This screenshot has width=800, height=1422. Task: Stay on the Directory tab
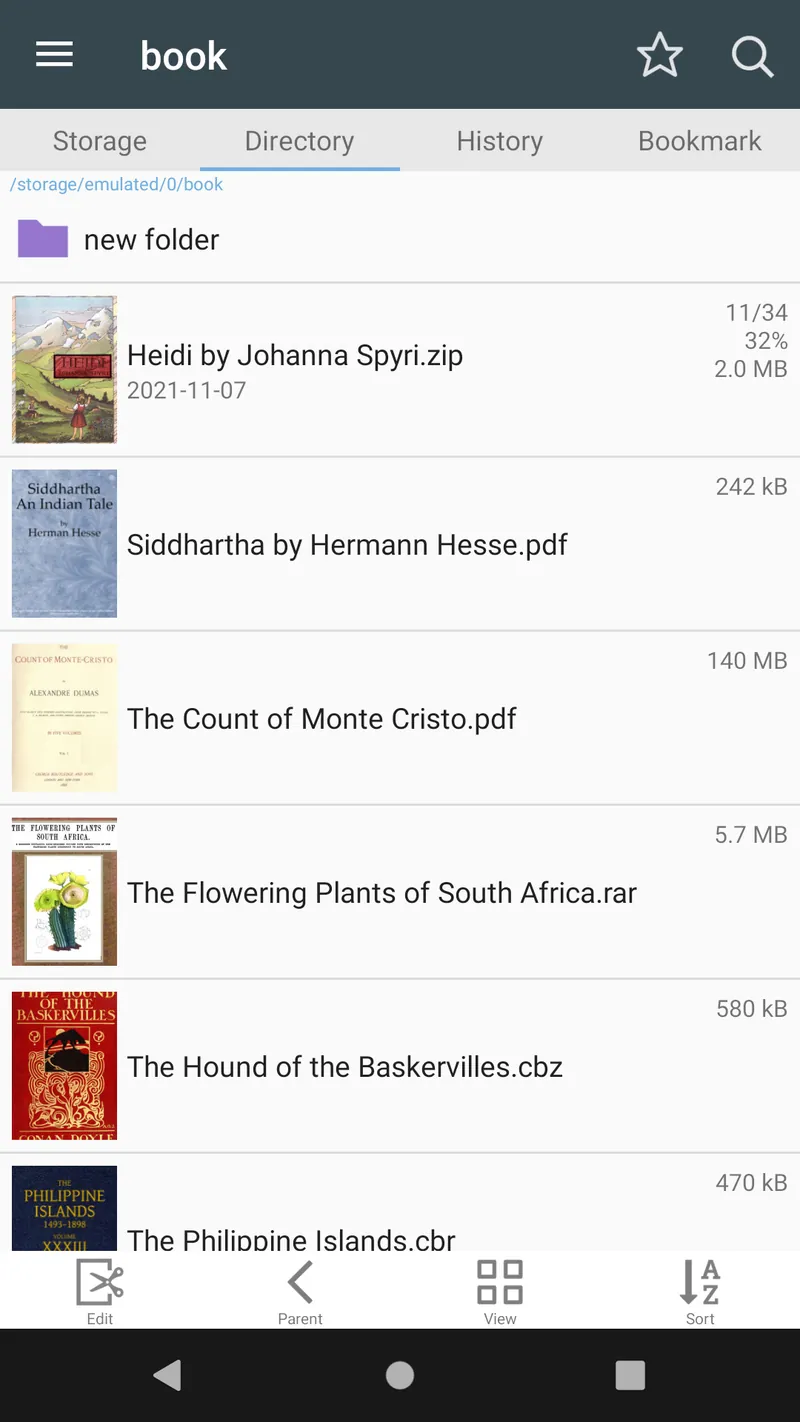click(299, 141)
